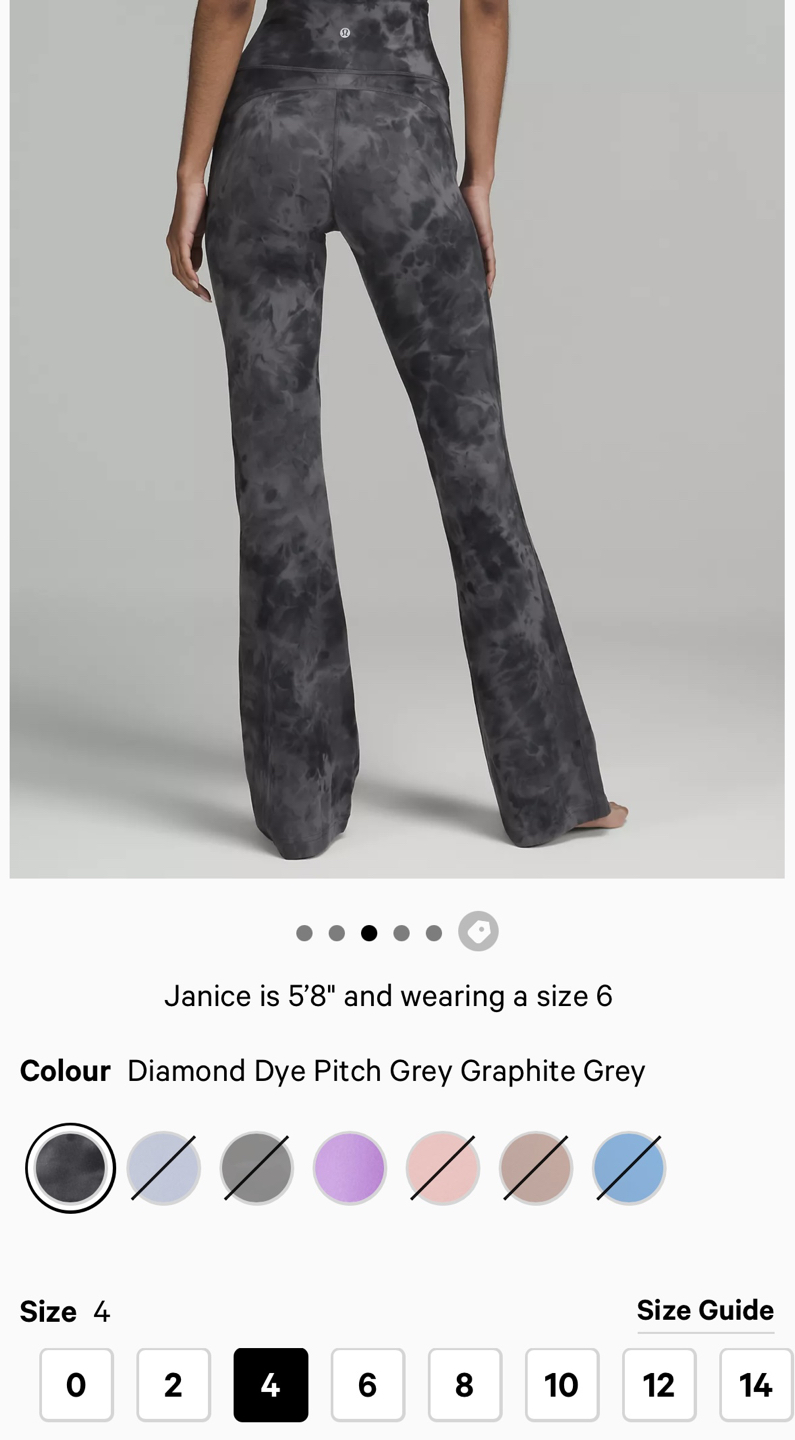Go to the fifth product image dot

[433, 933]
